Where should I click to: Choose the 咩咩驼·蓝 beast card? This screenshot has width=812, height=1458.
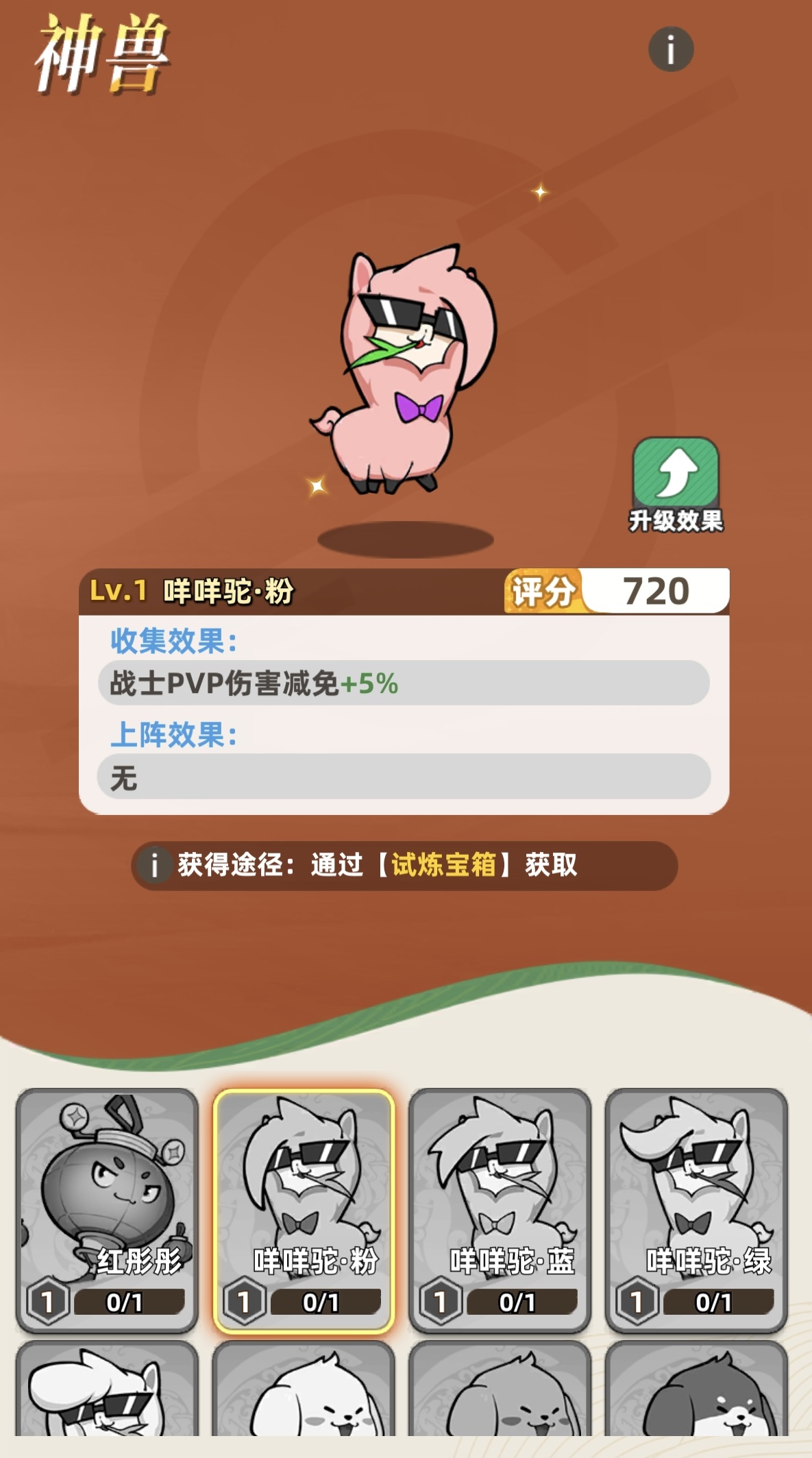(500, 1209)
